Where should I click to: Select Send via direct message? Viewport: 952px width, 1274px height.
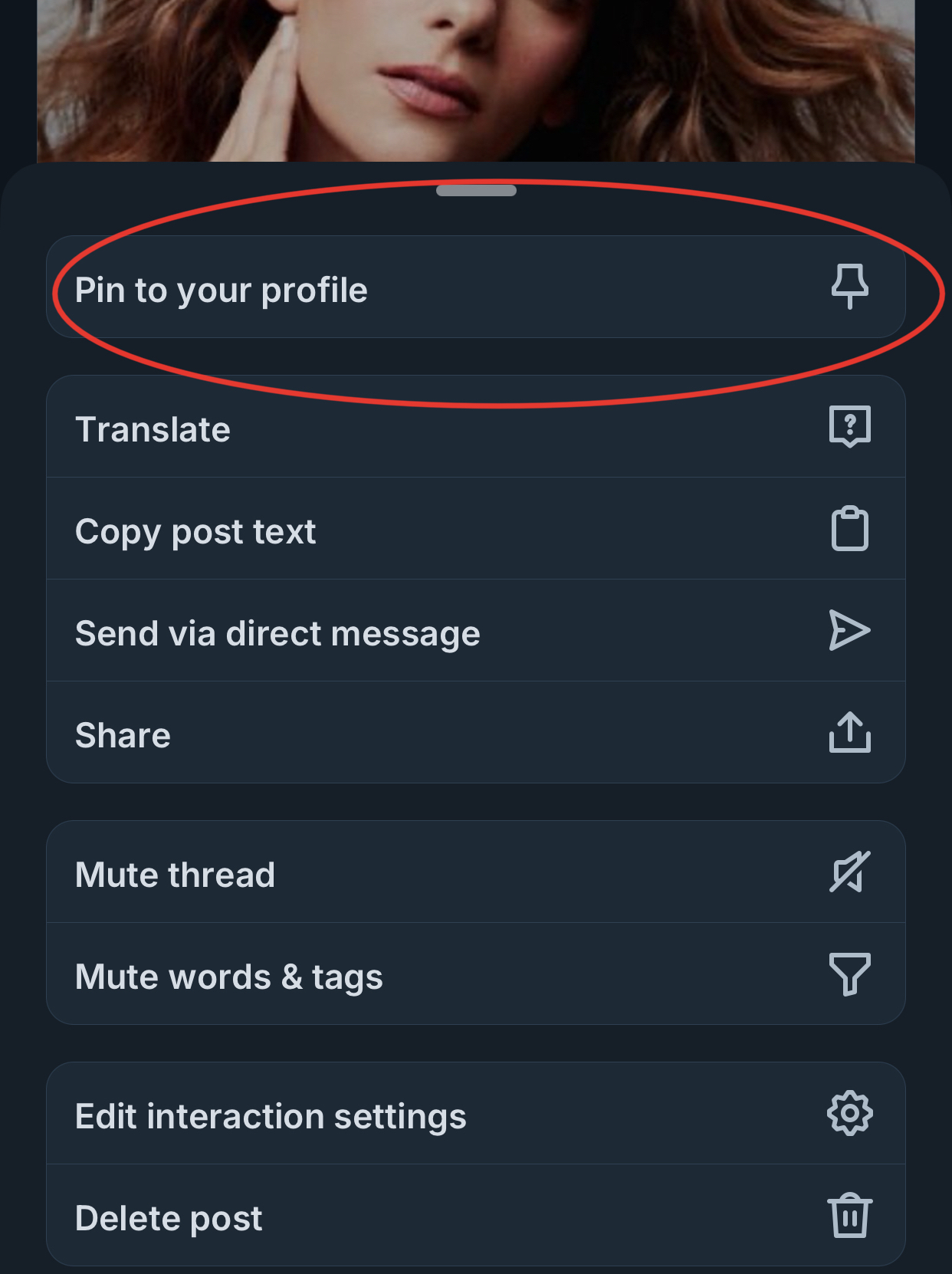(x=475, y=632)
